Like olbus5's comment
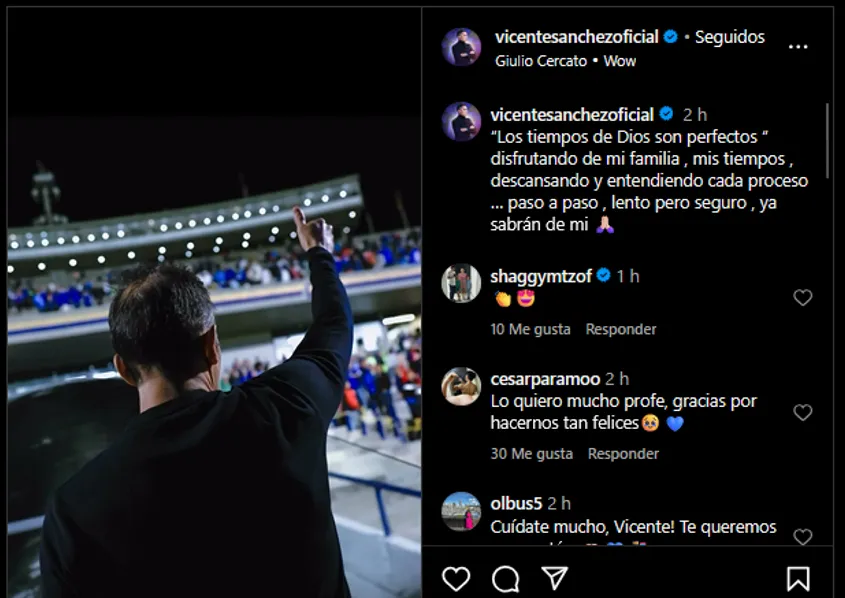The image size is (845, 598). tap(802, 536)
